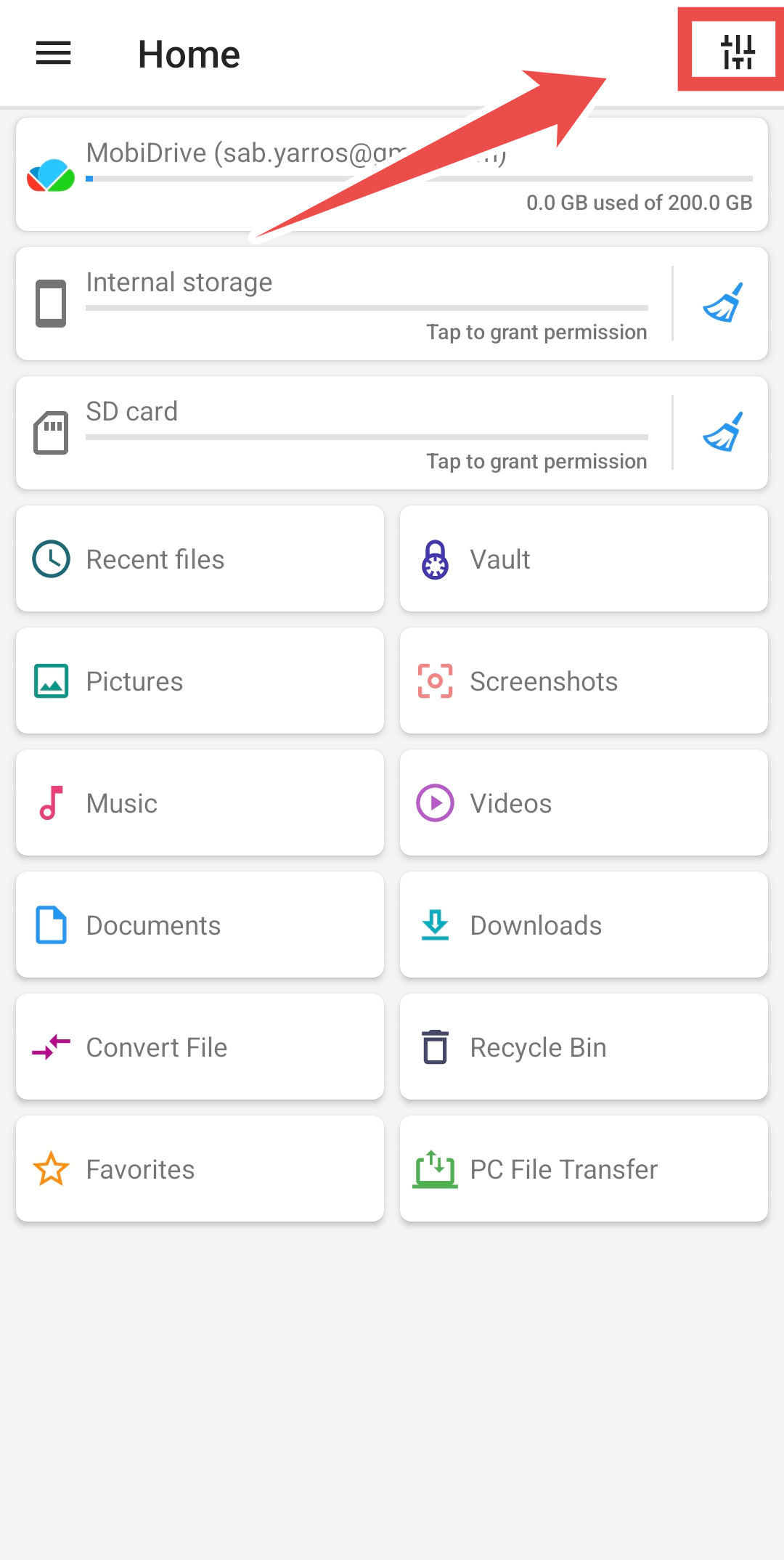Go to Videos files
The image size is (784, 1560).
[584, 803]
